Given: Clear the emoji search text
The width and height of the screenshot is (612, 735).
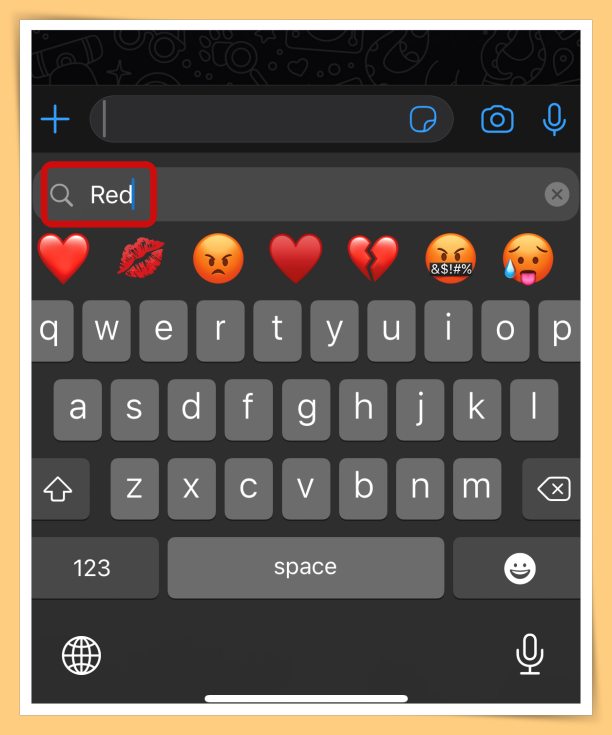Looking at the screenshot, I should coord(557,194).
